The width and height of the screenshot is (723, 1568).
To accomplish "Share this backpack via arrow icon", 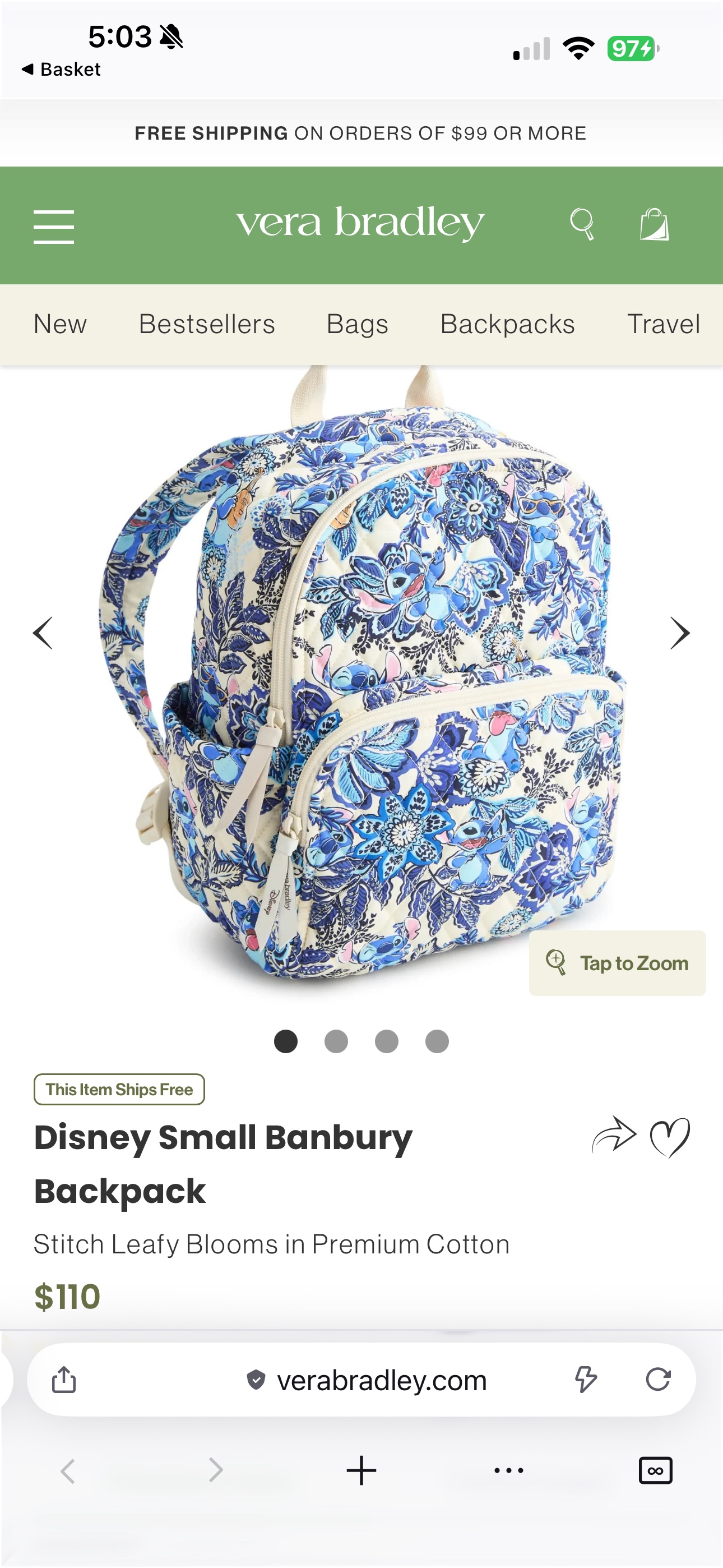I will (614, 1136).
